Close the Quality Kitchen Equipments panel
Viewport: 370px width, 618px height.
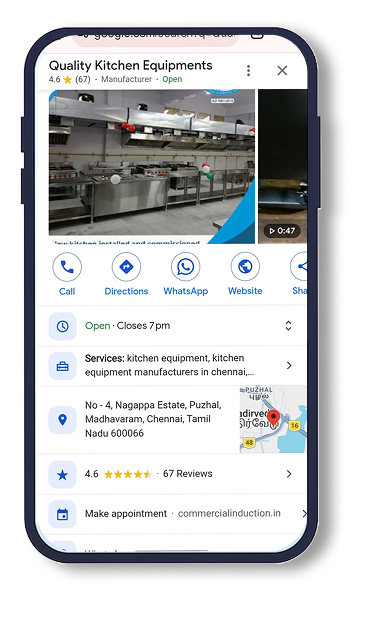[282, 71]
